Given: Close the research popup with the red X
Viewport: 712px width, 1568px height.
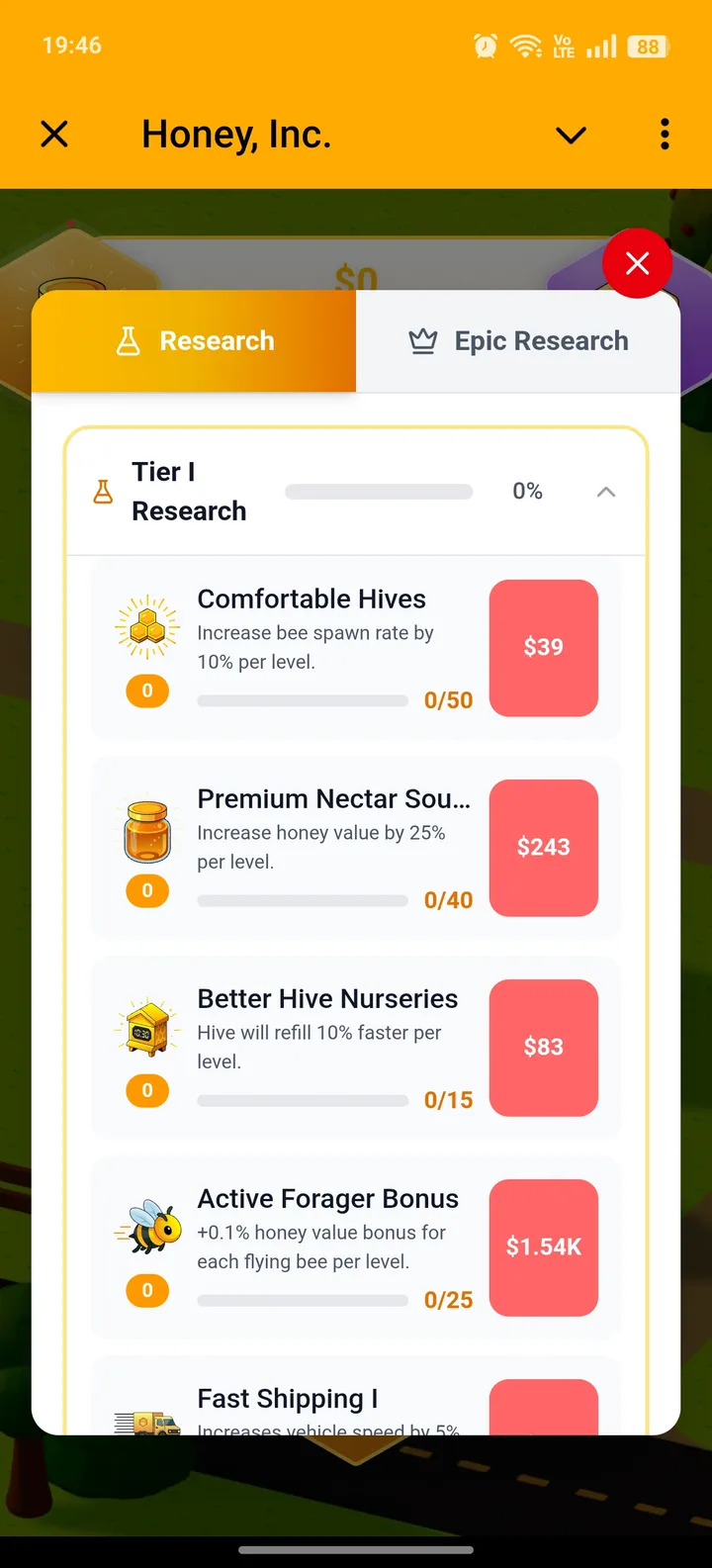Looking at the screenshot, I should pos(637,264).
